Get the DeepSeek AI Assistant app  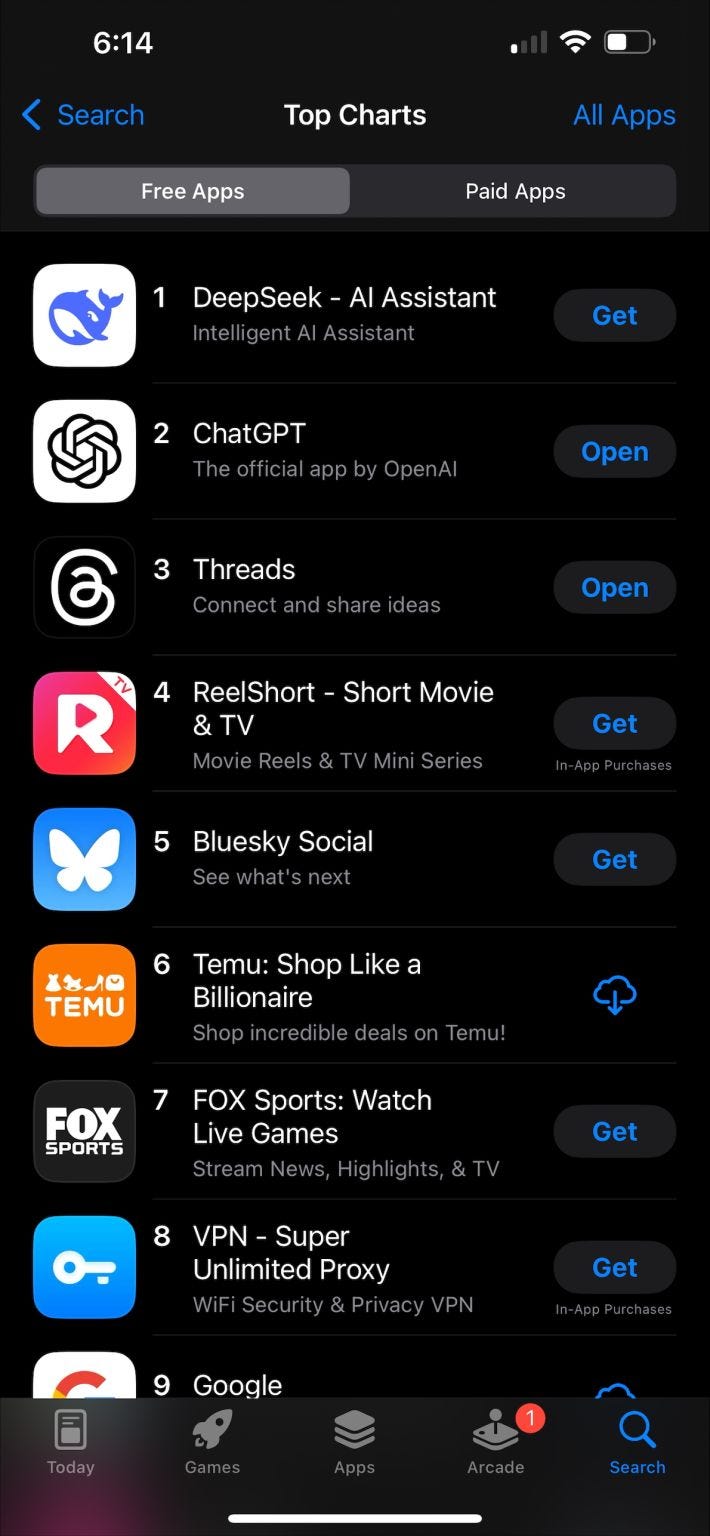pos(614,316)
